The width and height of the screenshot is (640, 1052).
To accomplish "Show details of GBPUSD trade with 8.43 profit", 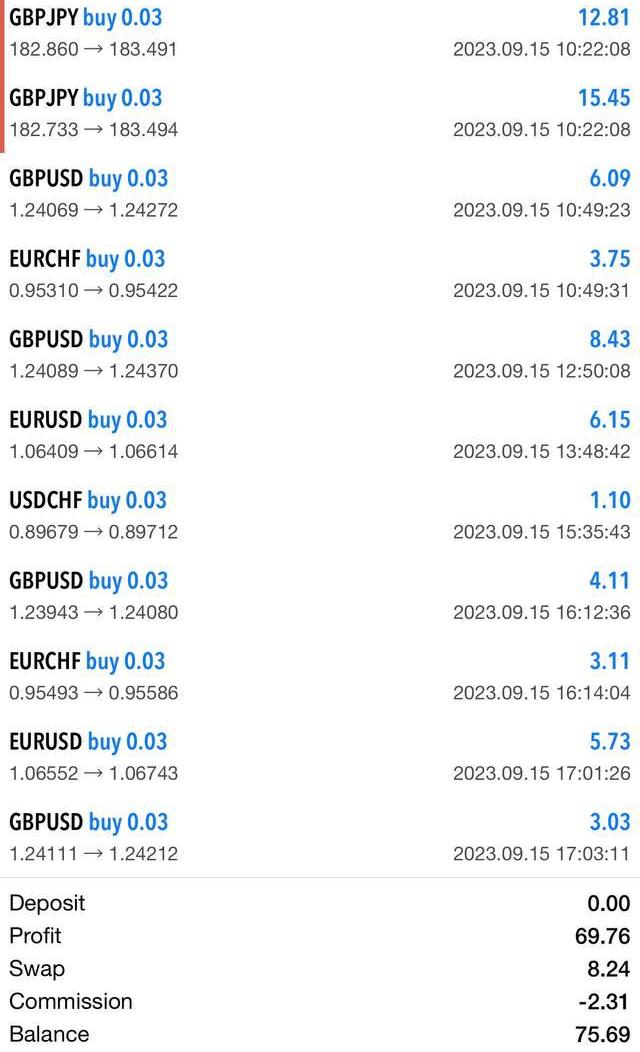I will pos(320,354).
